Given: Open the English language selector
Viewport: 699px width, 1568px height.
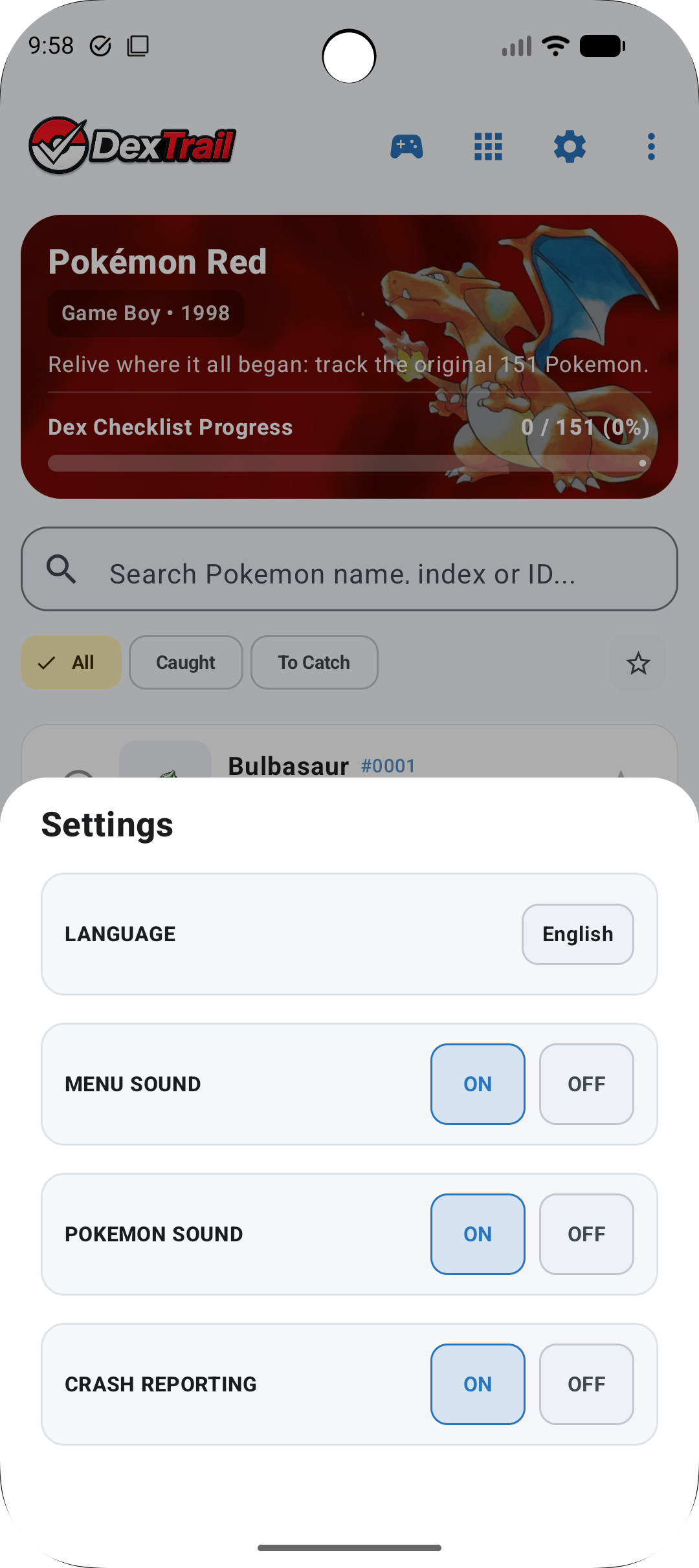Looking at the screenshot, I should (x=577, y=934).
